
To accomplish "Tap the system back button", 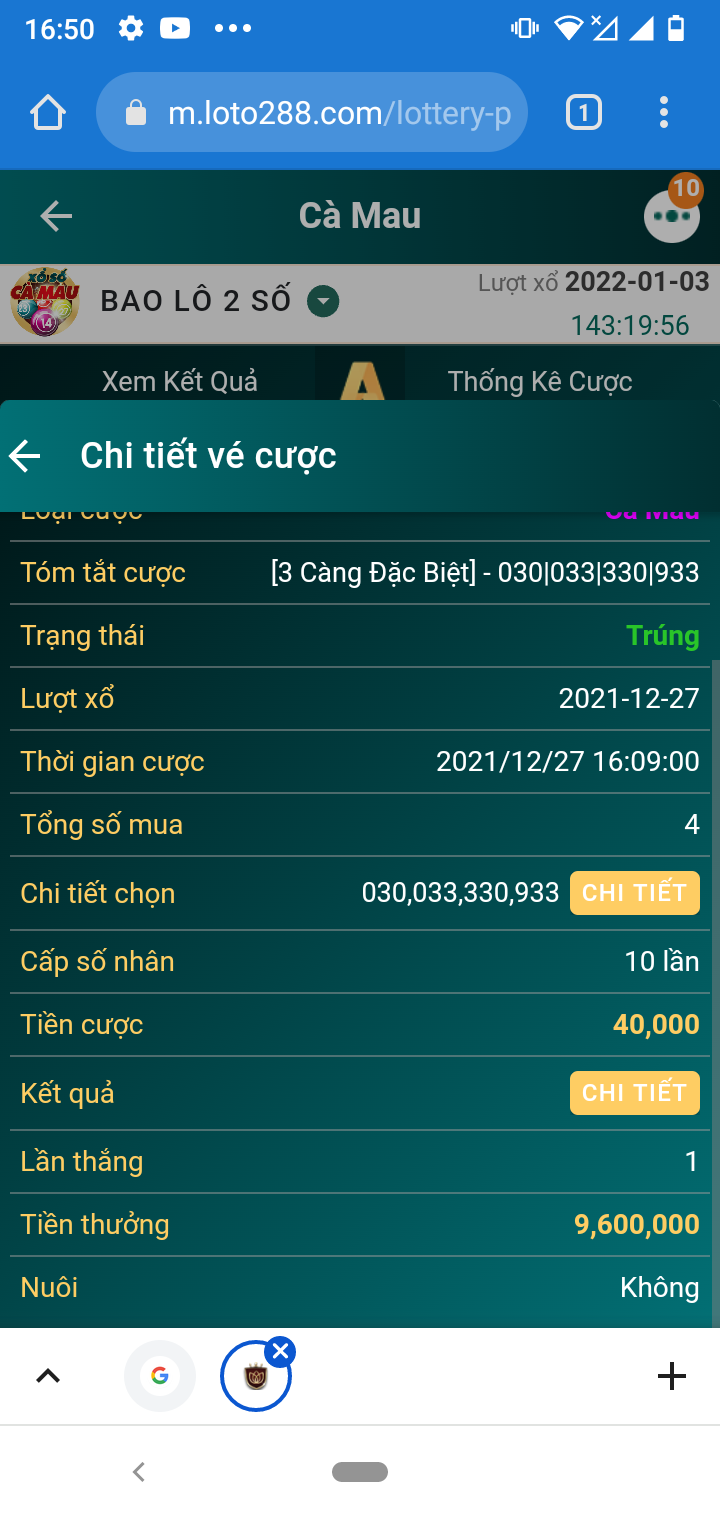I will coord(139,1471).
